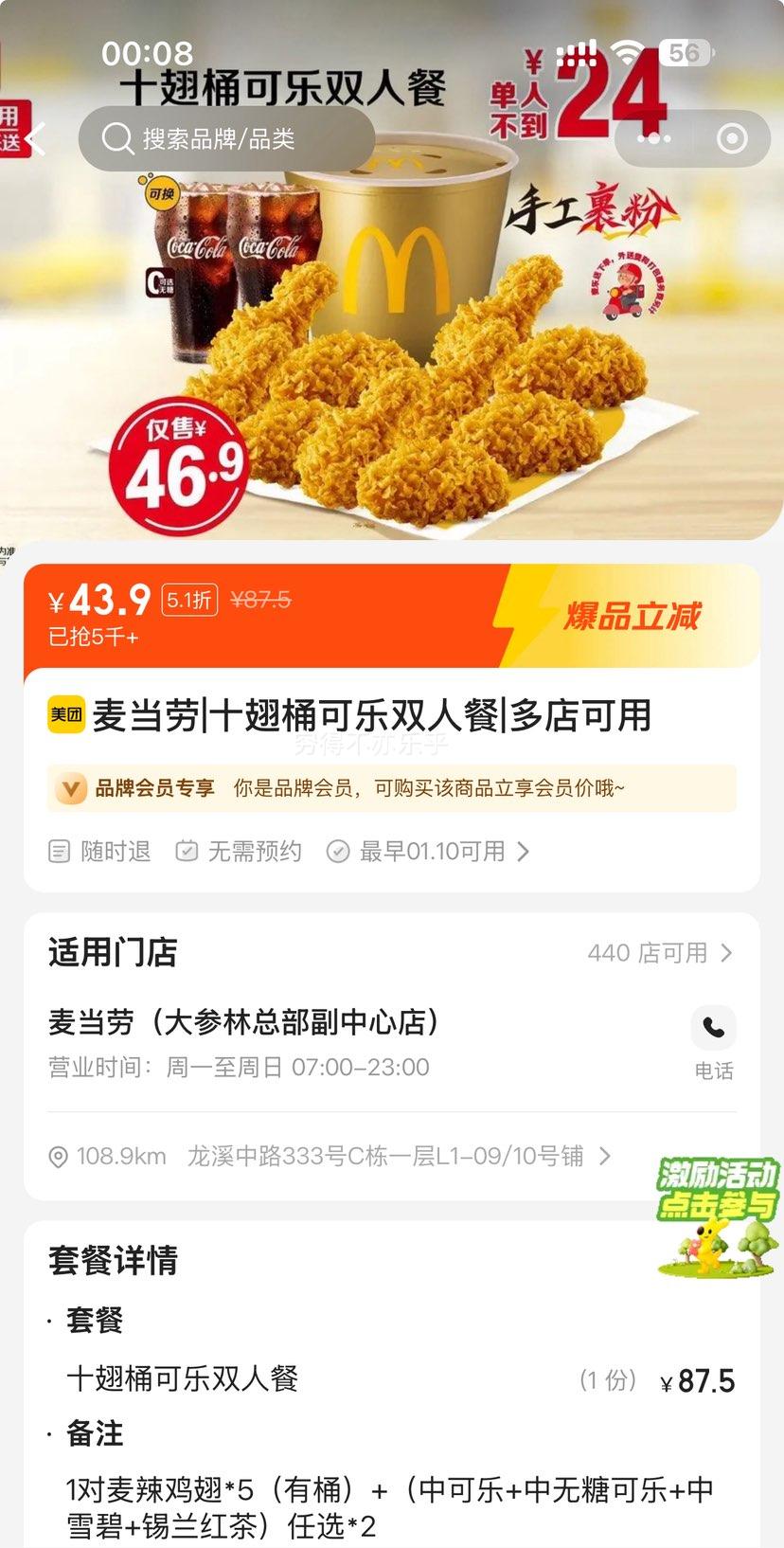Open the 套餐详情 package details section

click(114, 1259)
